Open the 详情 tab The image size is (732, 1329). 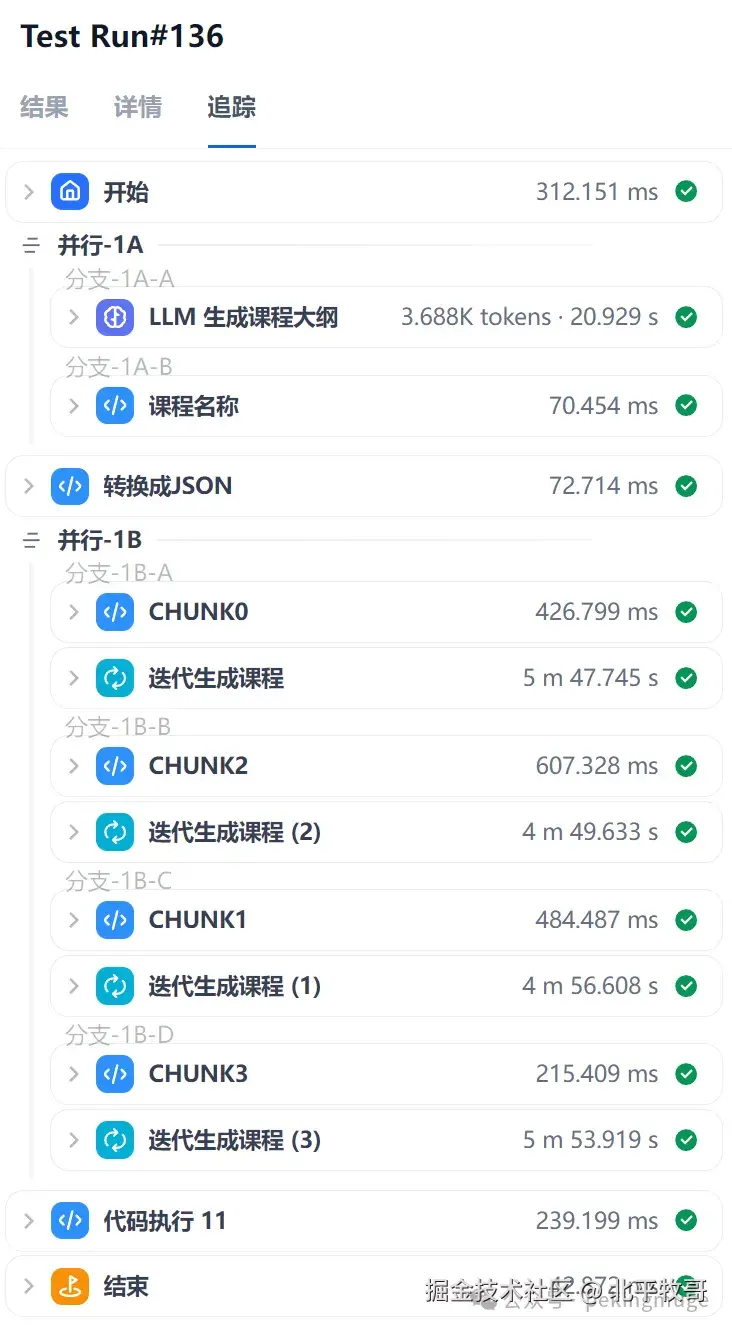pos(137,108)
